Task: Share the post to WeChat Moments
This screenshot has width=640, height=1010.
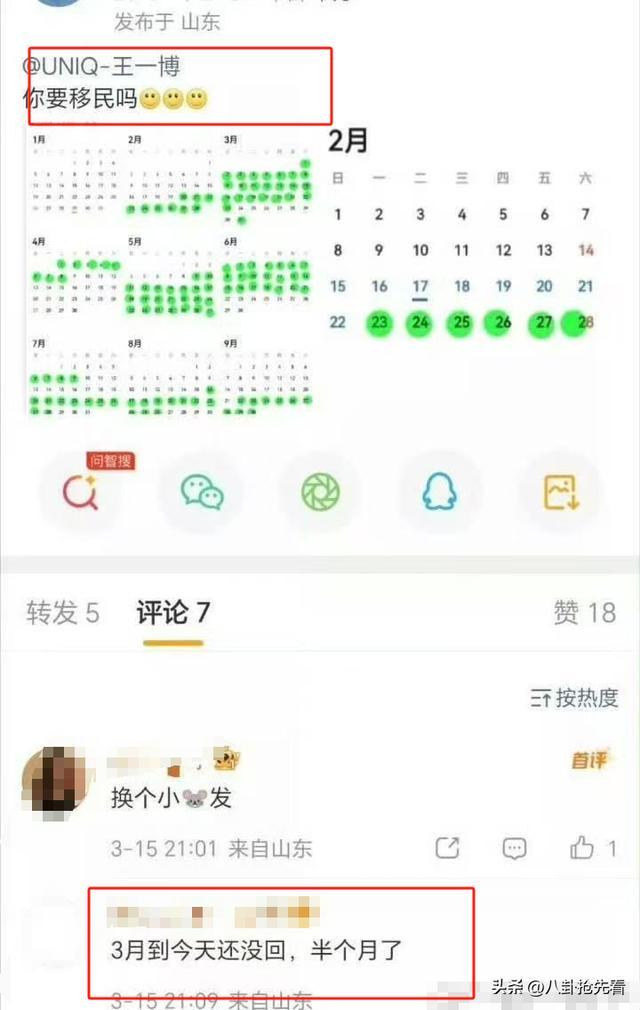Action: [x=321, y=491]
